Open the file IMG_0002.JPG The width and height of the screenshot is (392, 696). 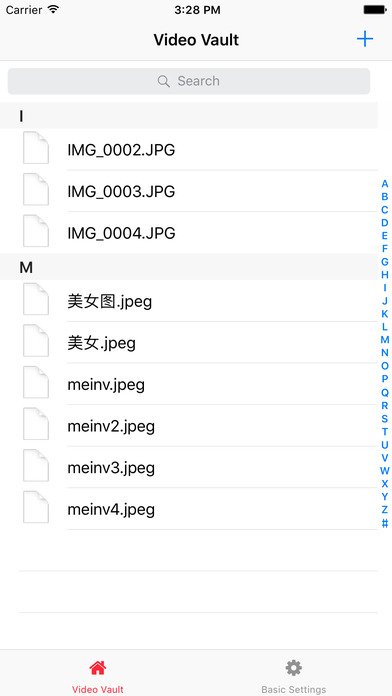tap(189, 150)
